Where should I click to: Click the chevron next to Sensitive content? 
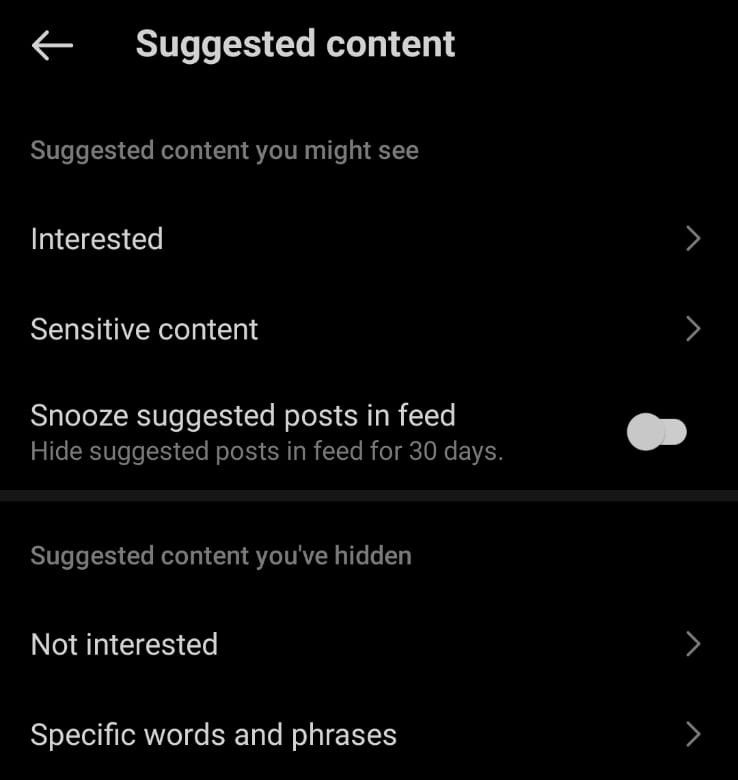point(694,329)
